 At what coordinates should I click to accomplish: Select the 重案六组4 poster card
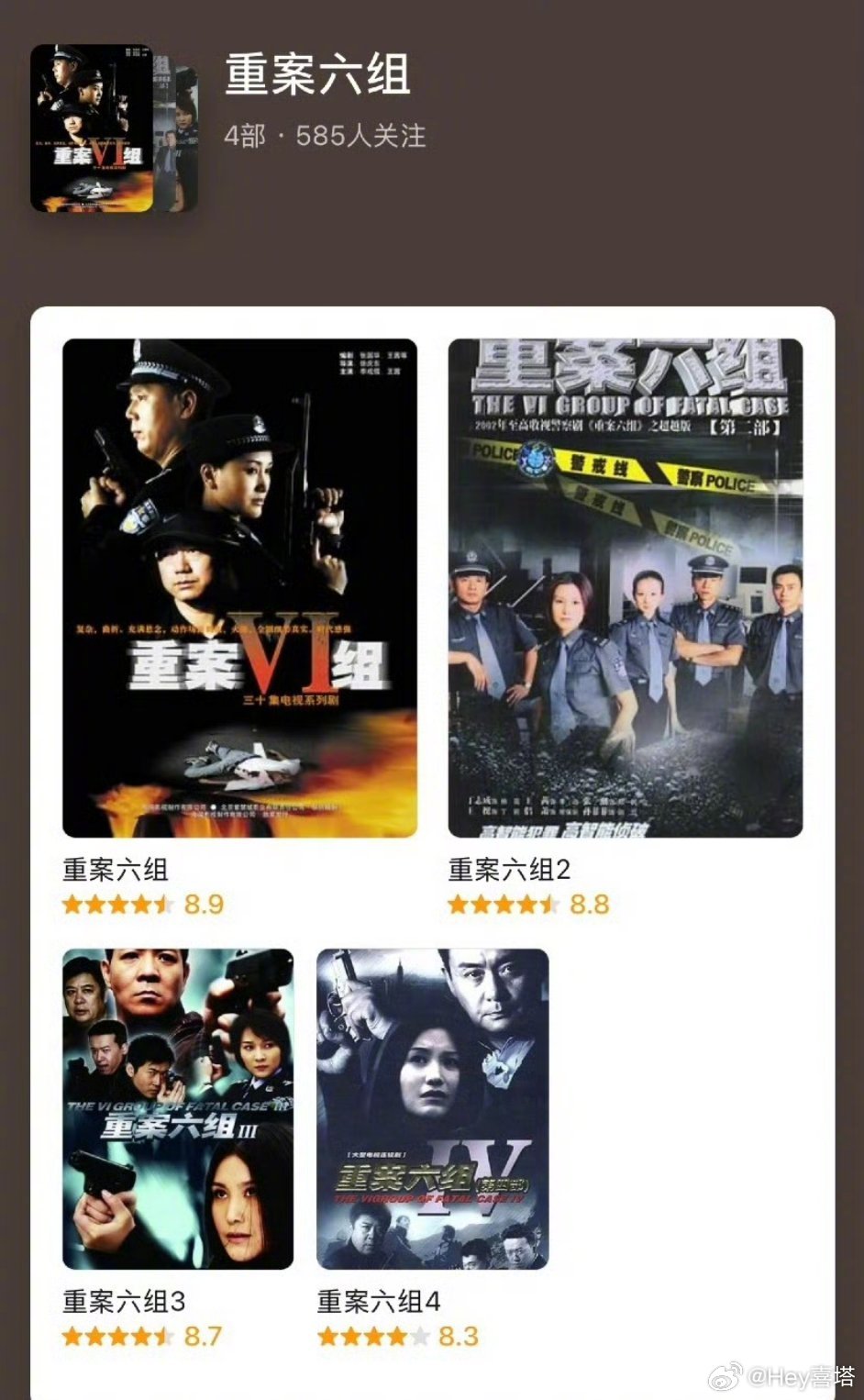pyautogui.click(x=432, y=1108)
